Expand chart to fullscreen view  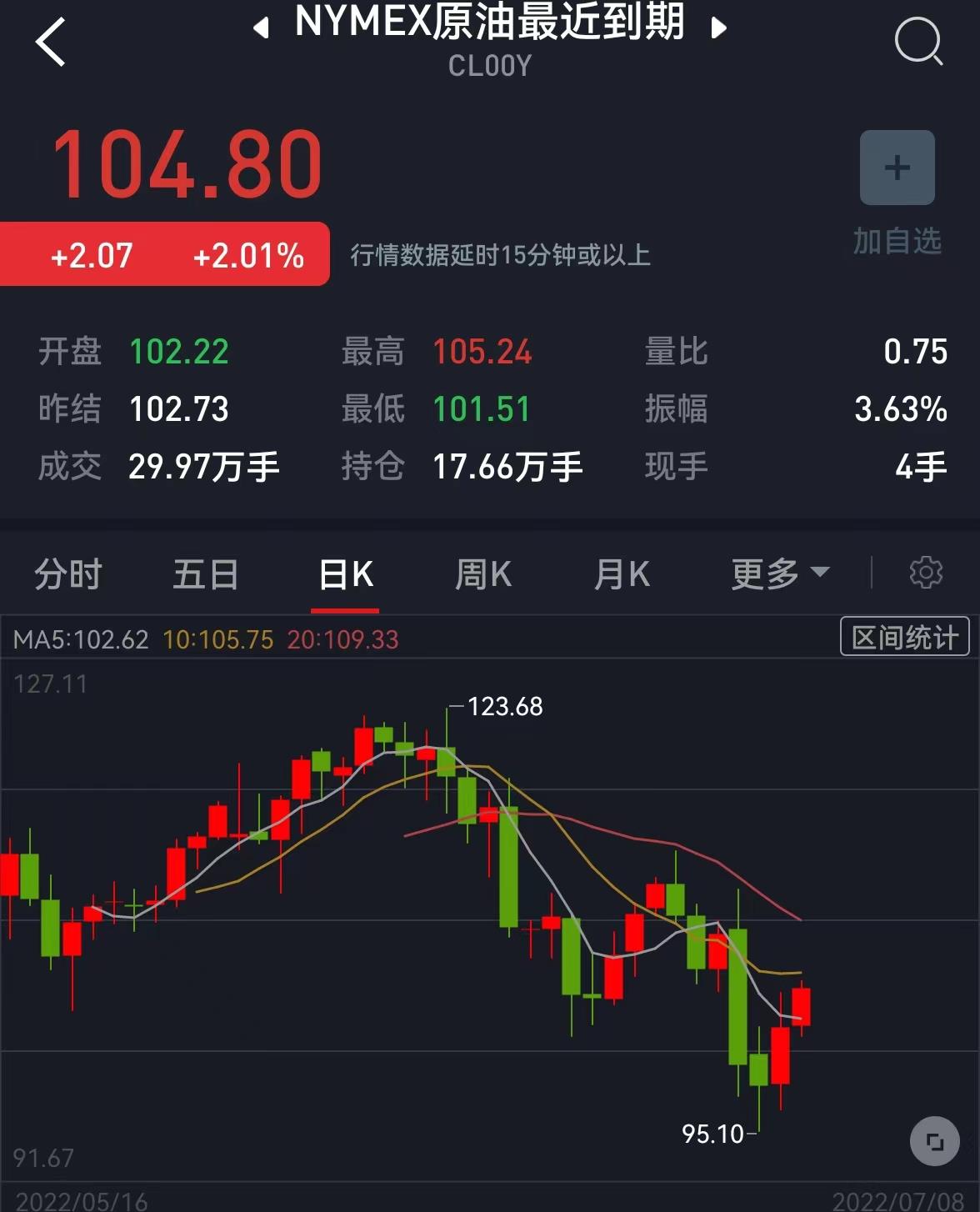pos(934,1141)
